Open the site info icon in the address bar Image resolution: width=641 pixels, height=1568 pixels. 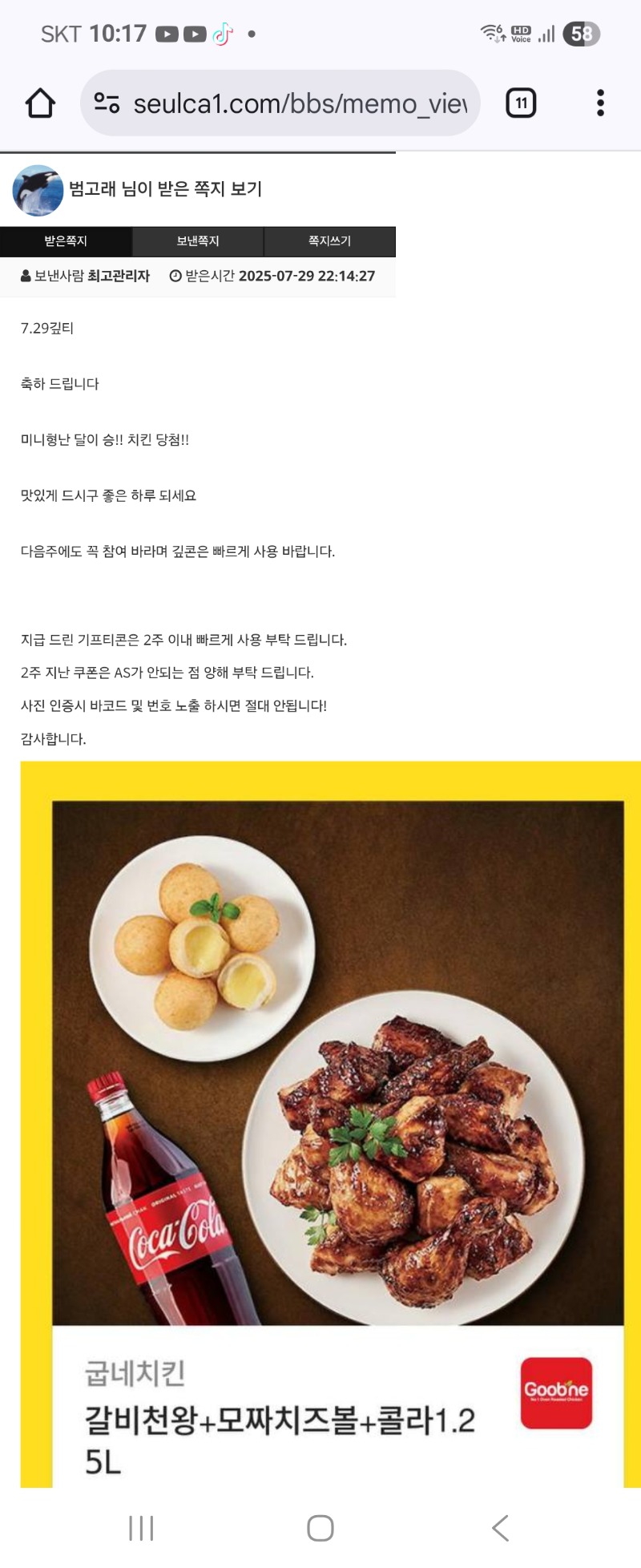[x=107, y=103]
